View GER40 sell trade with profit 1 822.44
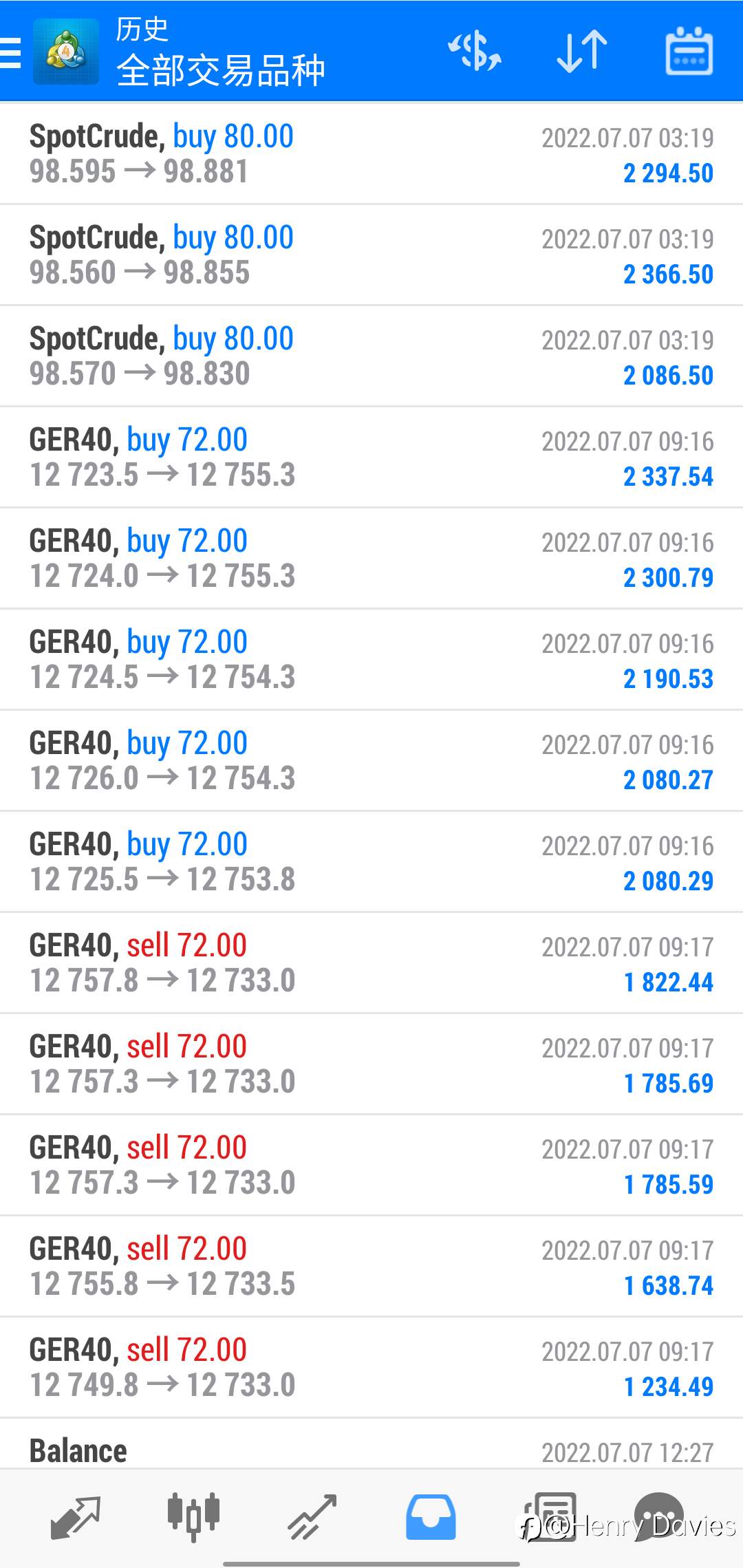Screen dimensions: 743x1568 tap(371, 963)
